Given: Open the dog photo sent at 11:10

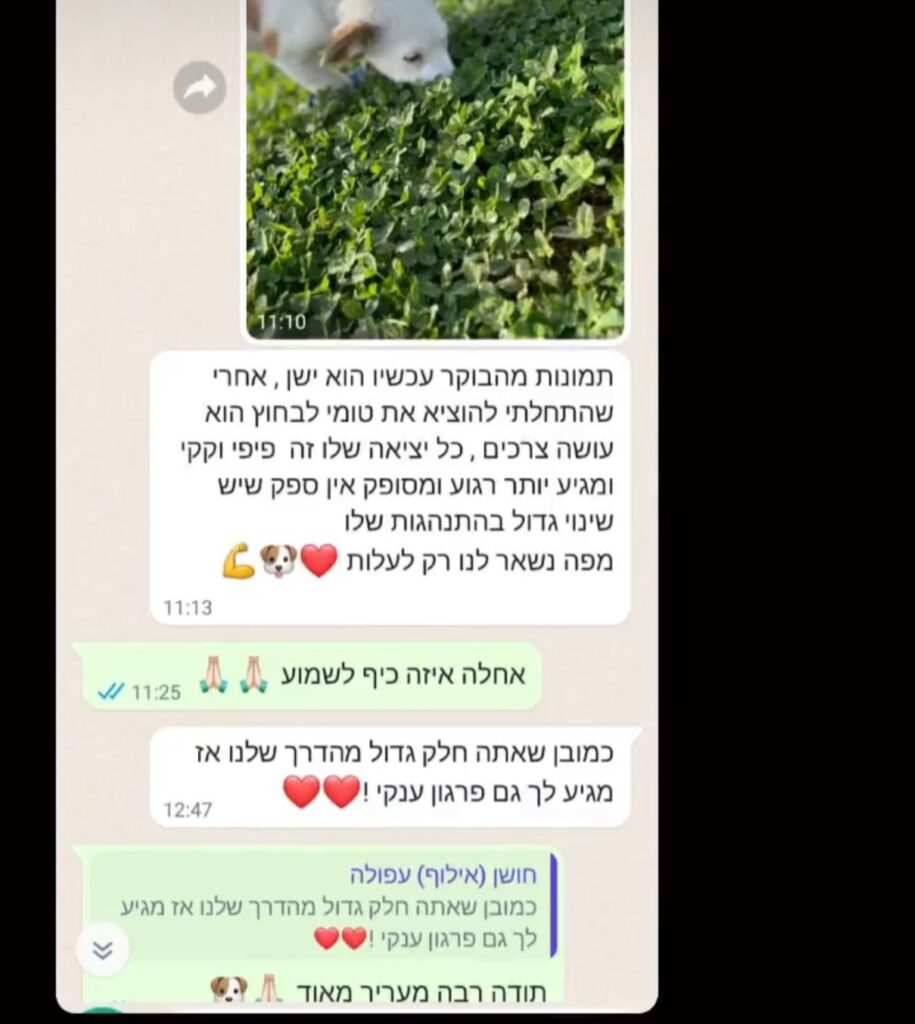Looking at the screenshot, I should (435, 170).
